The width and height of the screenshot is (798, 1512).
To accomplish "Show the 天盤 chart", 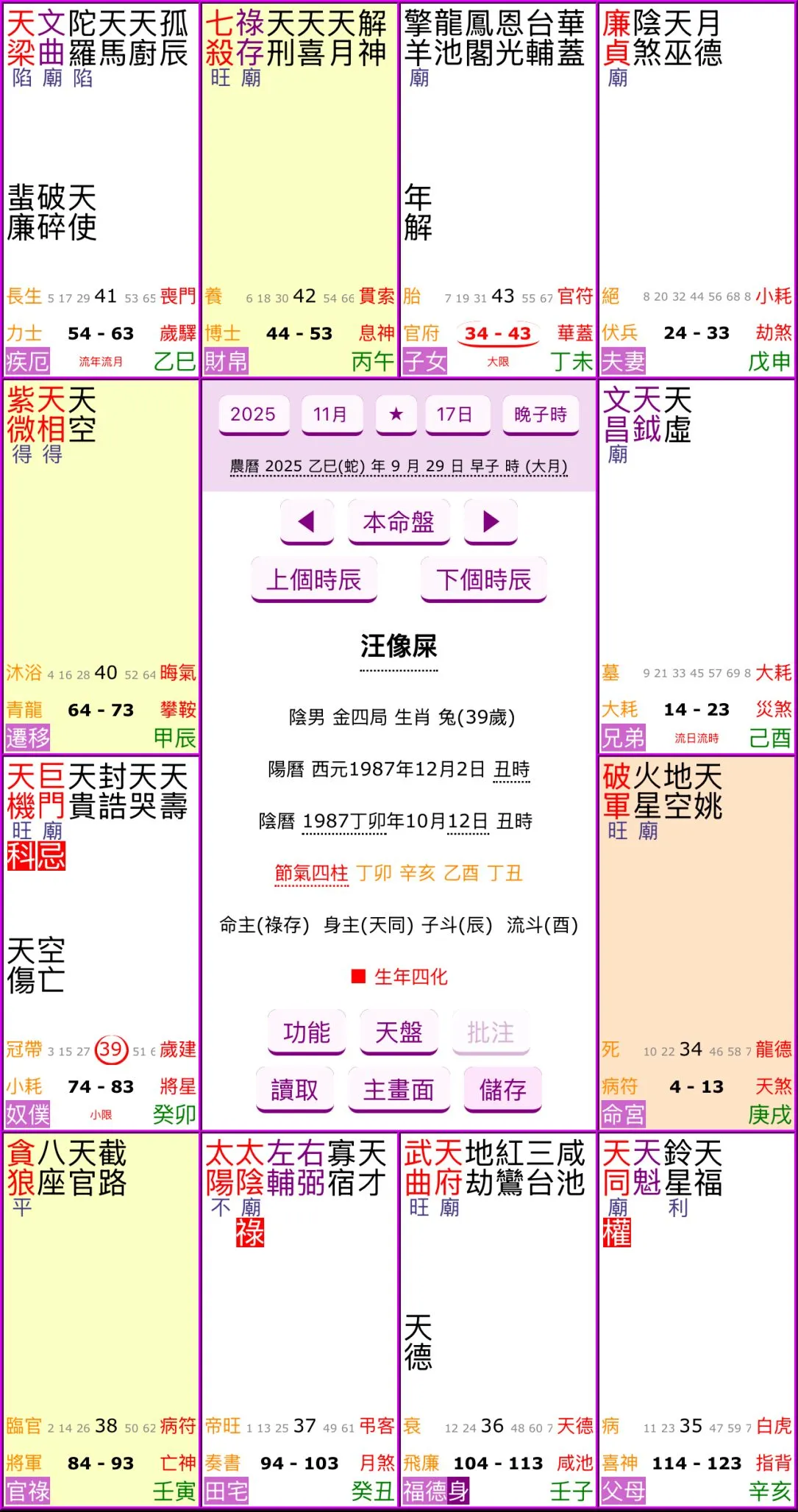I will coord(399,1032).
